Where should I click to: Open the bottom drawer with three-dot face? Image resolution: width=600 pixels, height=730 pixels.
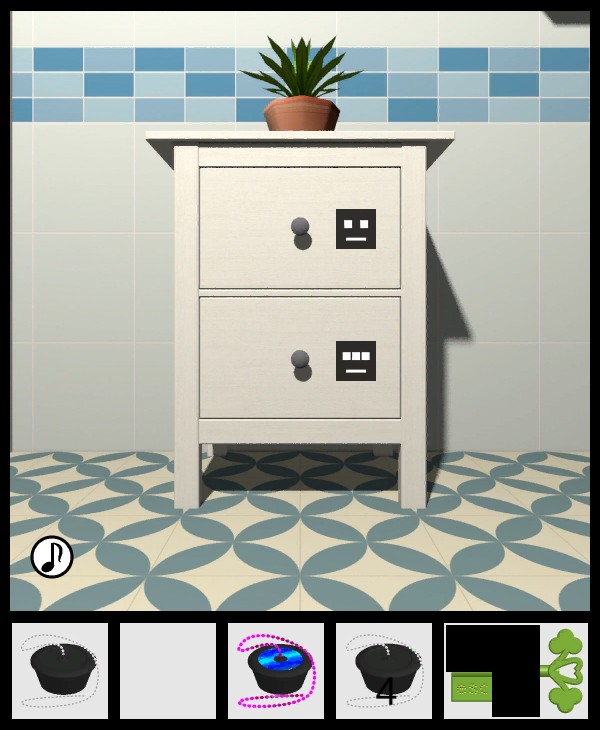pos(300,358)
